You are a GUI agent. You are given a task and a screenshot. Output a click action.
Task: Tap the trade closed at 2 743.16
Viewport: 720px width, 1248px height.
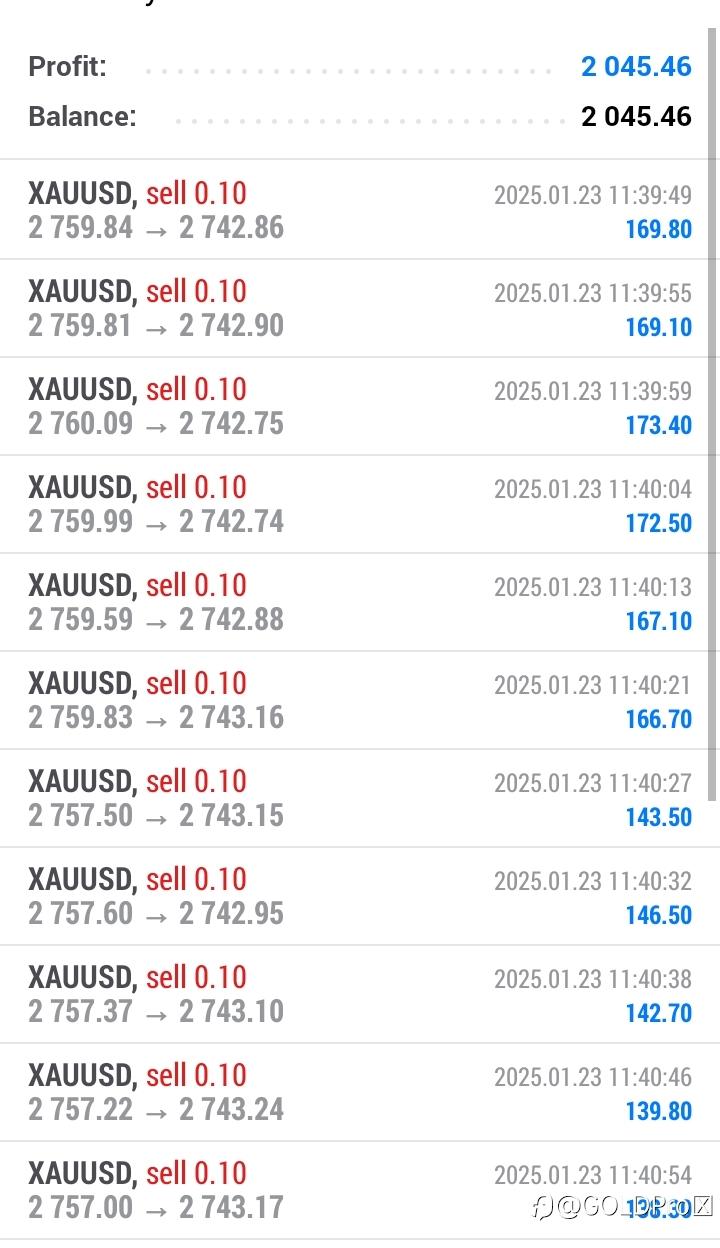pos(360,700)
